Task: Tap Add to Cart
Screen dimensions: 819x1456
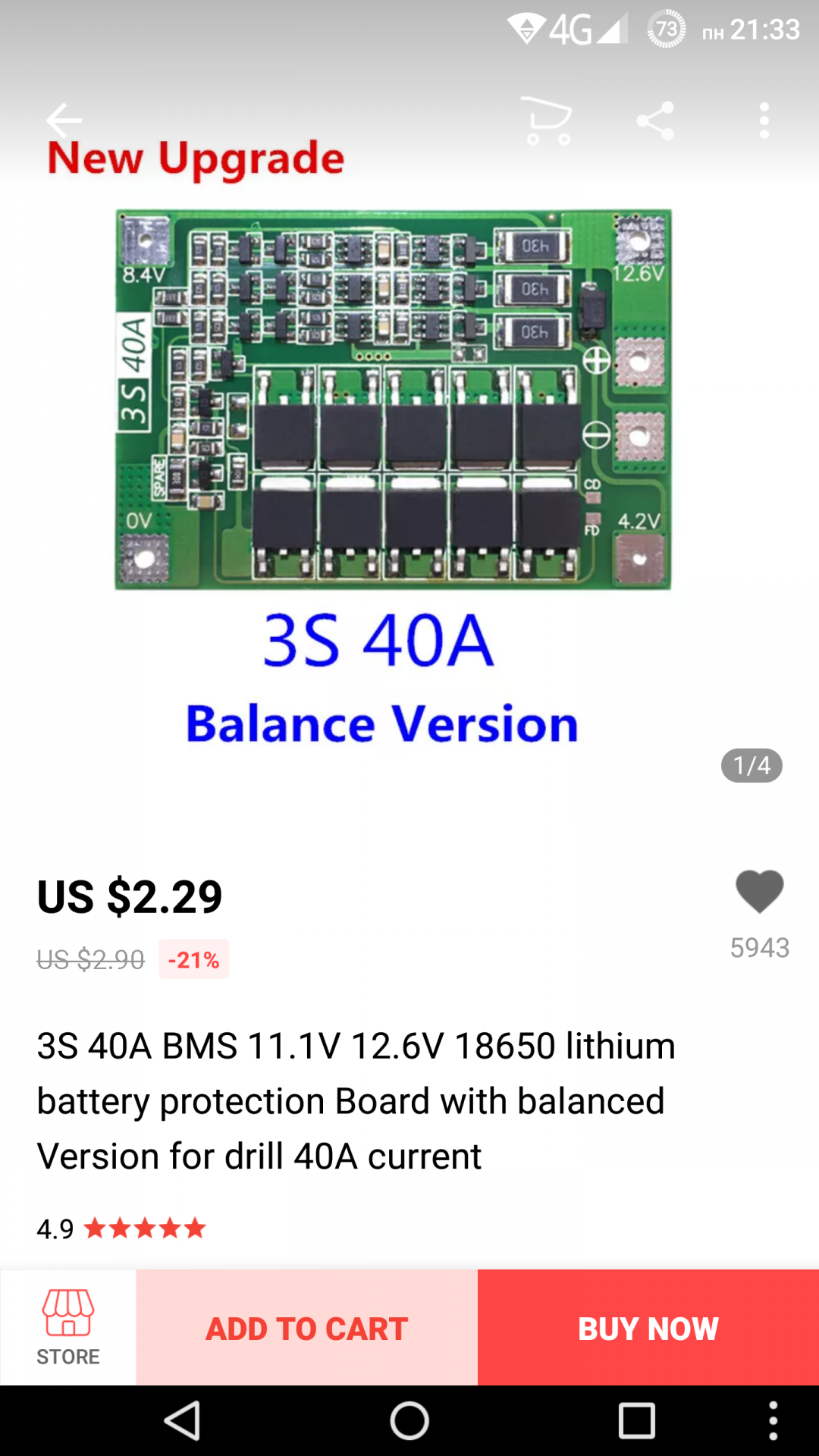Action: 307,1328
